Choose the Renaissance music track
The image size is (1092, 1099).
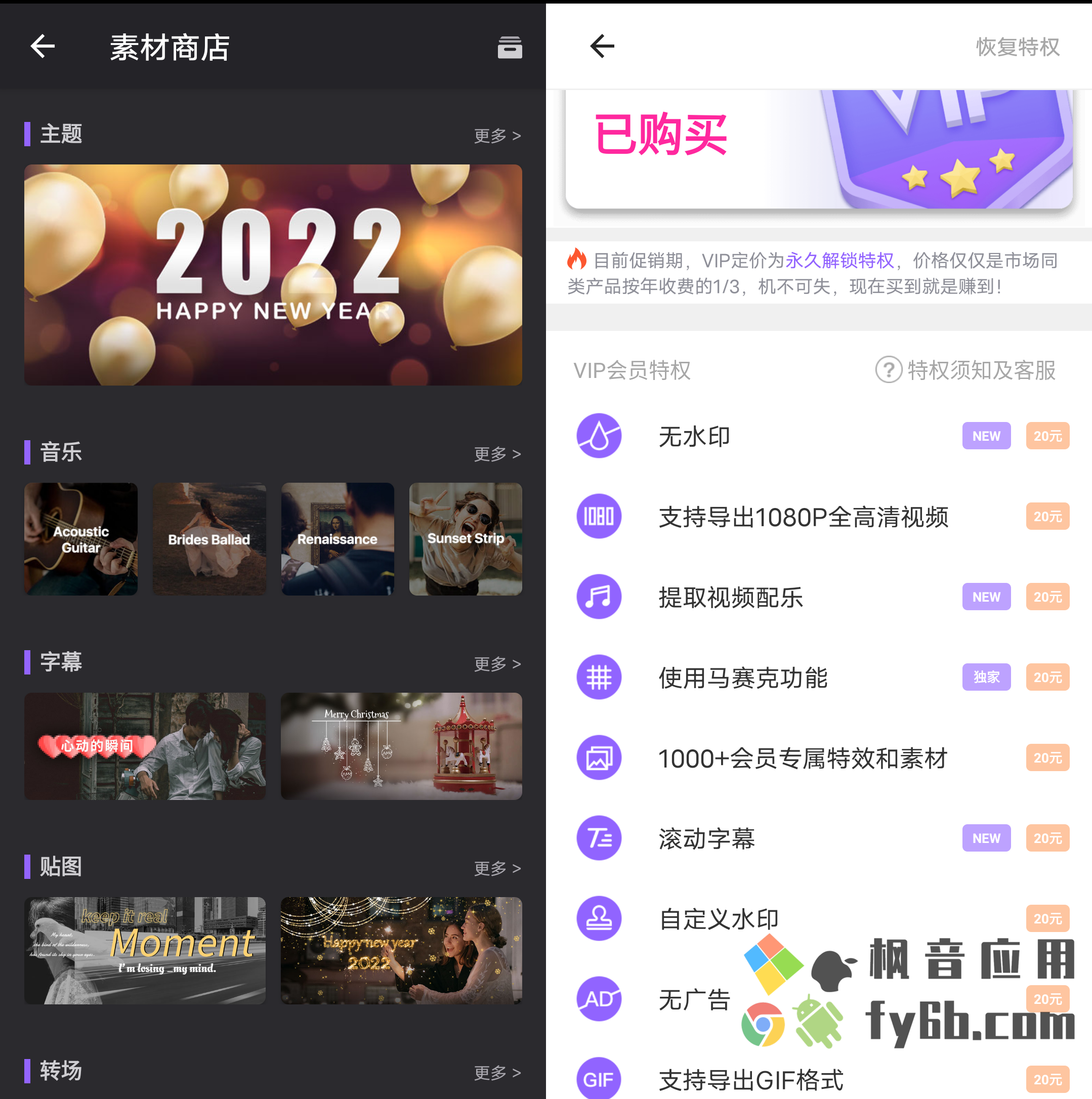coord(338,539)
